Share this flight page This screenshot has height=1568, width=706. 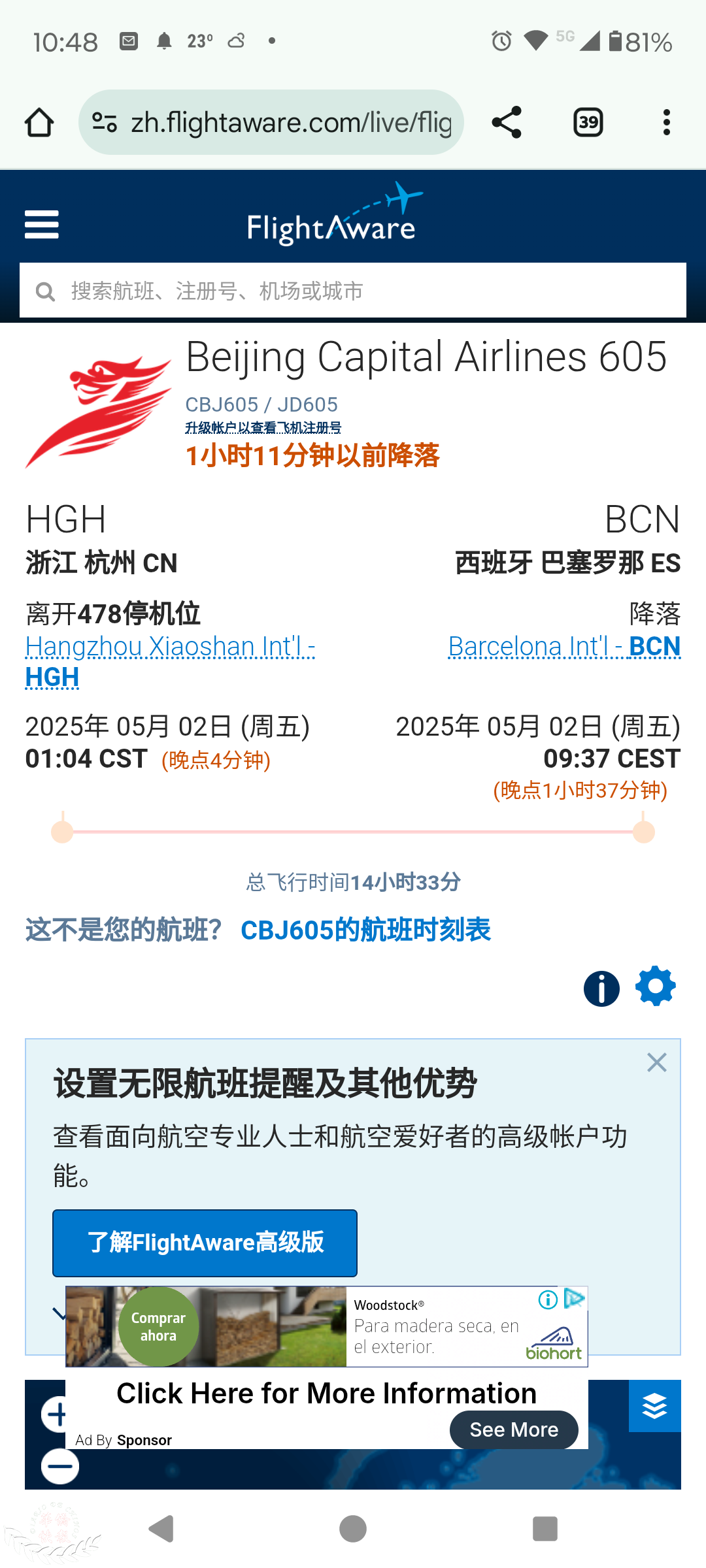506,123
